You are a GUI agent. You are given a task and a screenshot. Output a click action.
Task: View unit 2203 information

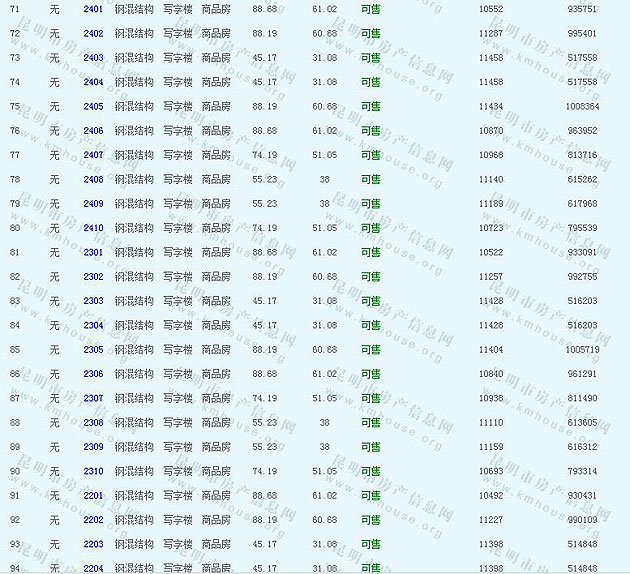tap(93, 544)
